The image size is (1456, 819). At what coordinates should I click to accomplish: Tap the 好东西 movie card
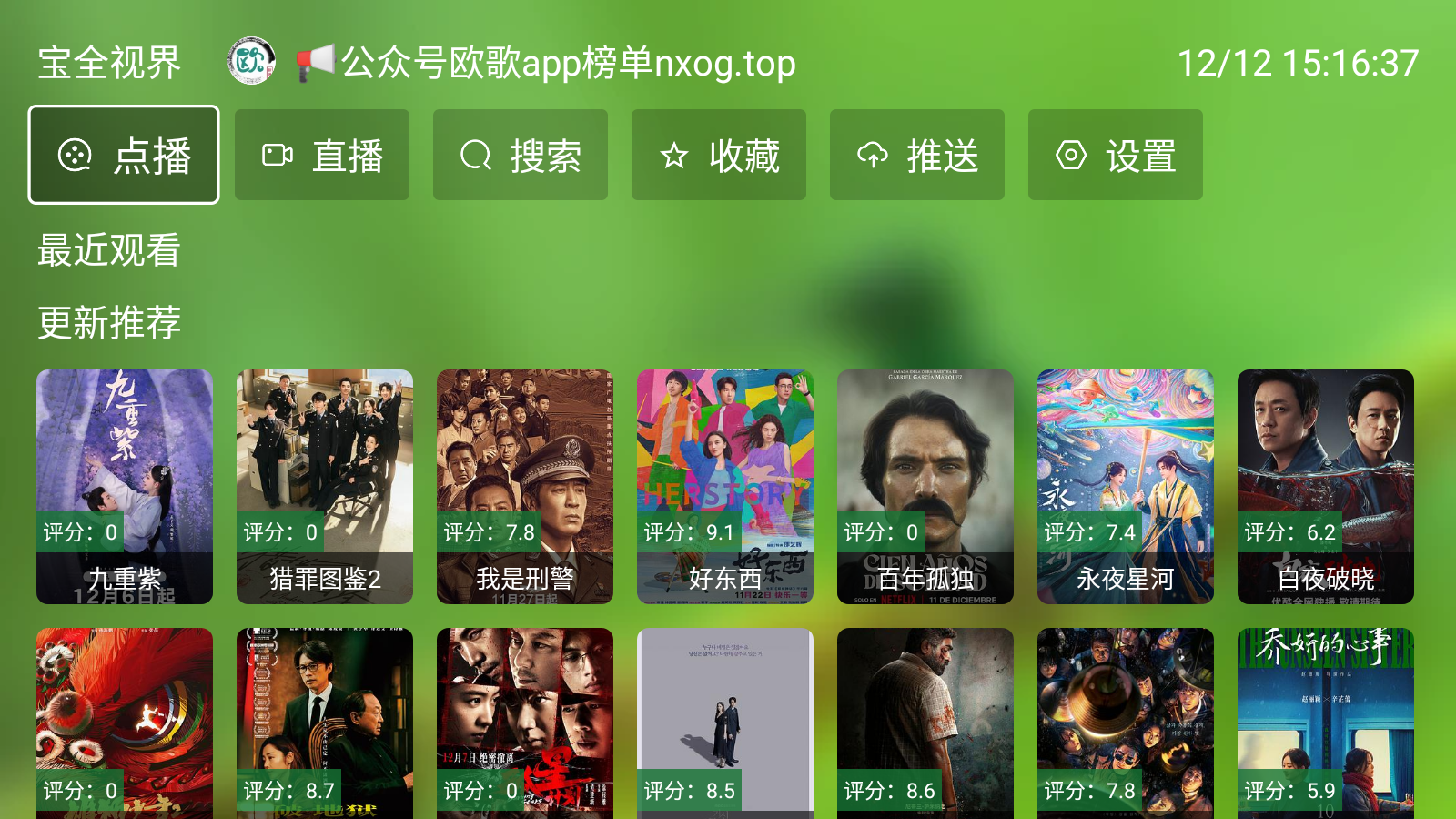[x=725, y=486]
